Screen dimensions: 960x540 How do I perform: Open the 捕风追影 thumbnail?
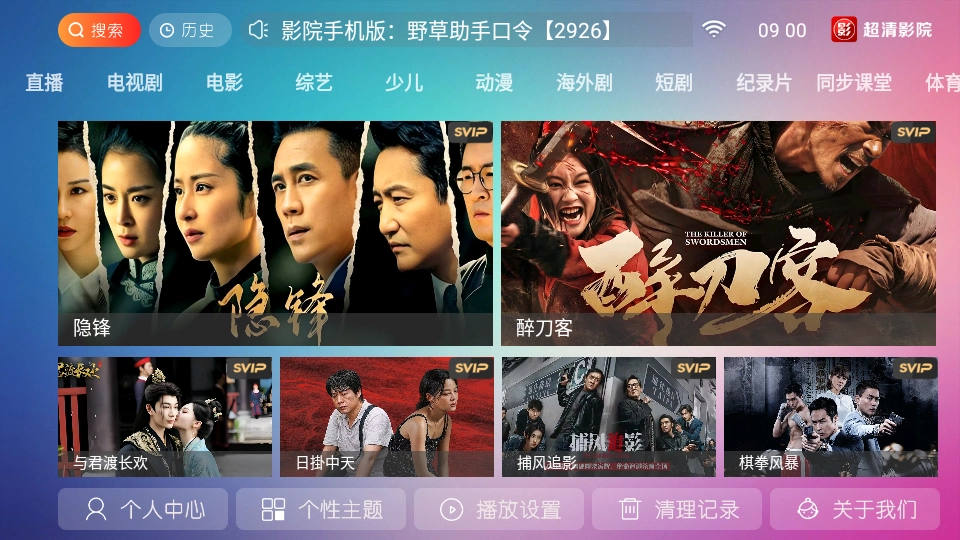click(609, 417)
